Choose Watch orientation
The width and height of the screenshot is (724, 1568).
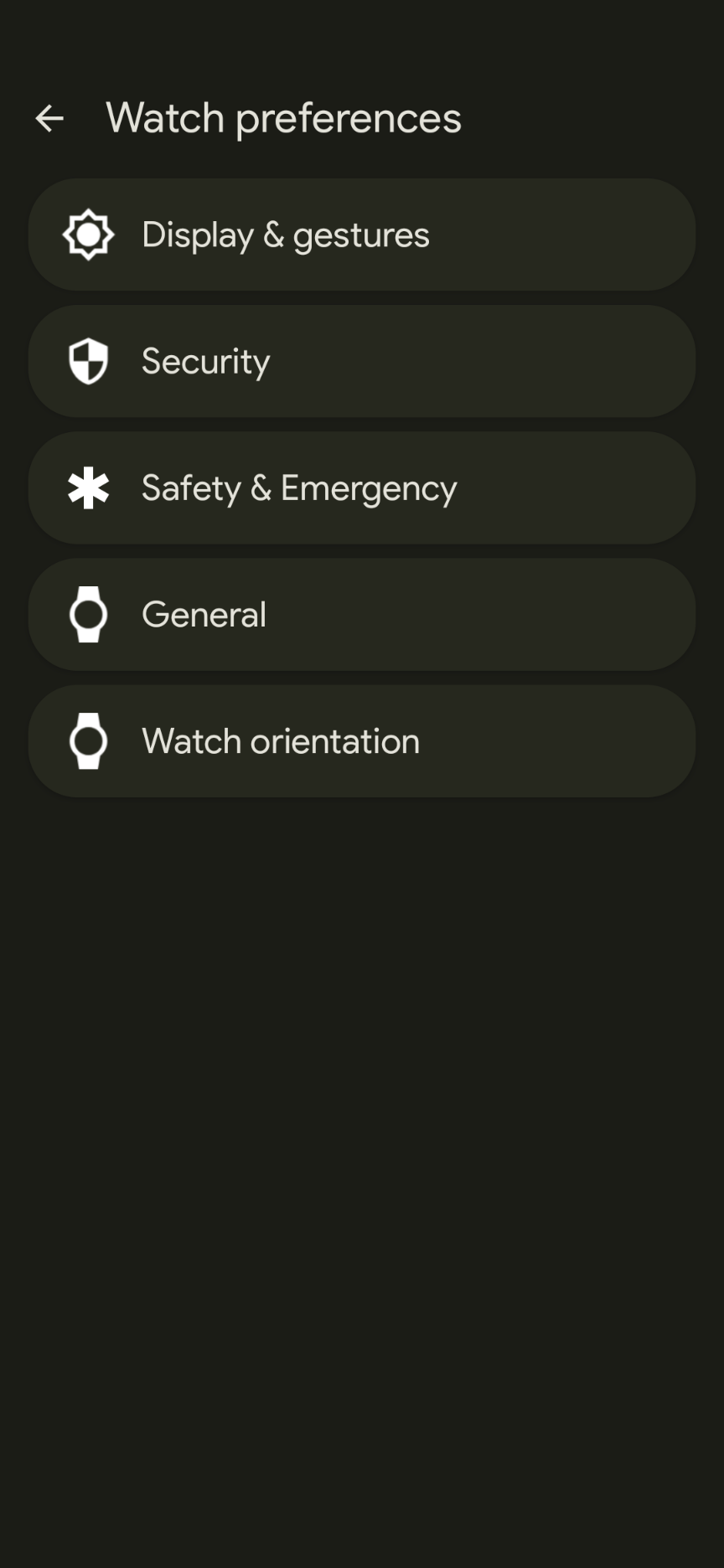coord(362,740)
